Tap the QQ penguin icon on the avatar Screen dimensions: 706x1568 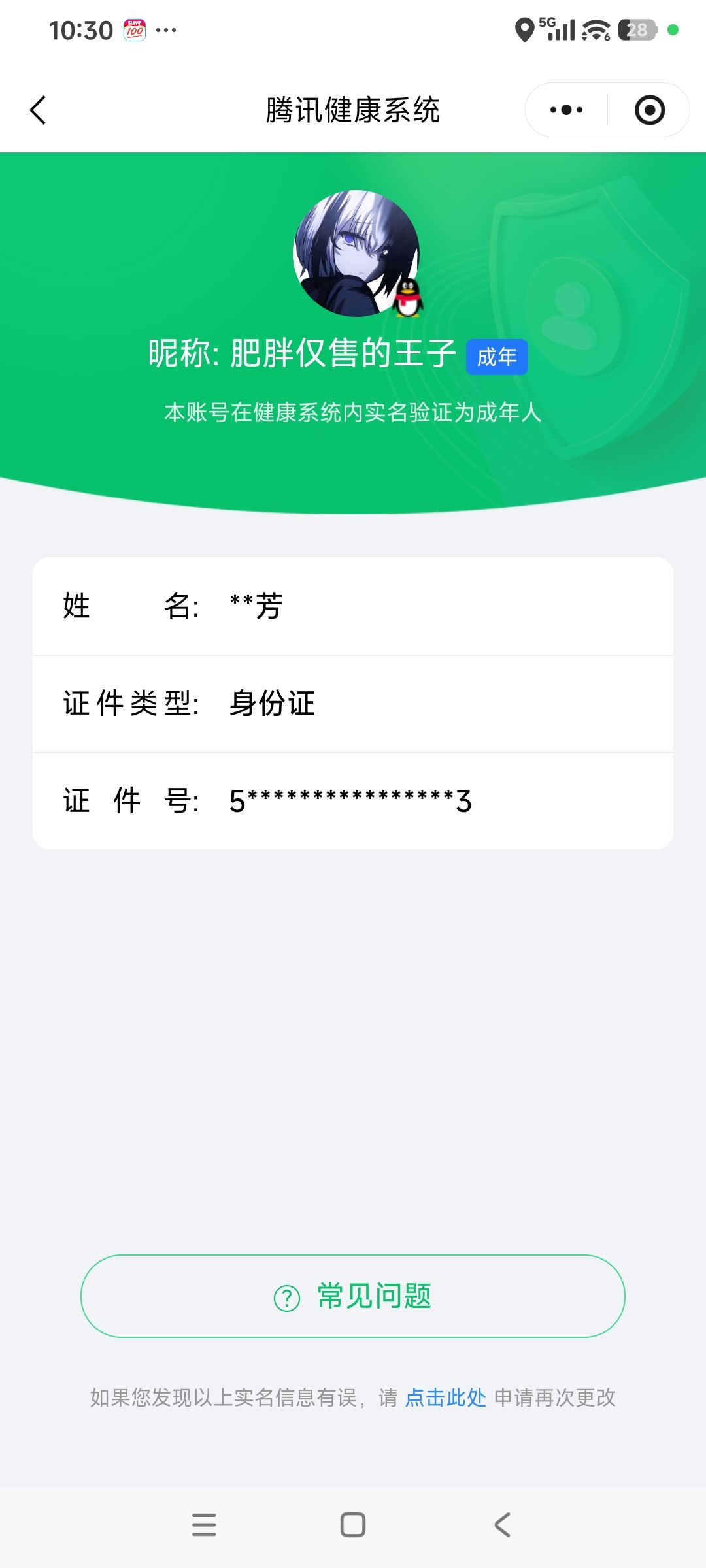(x=409, y=297)
